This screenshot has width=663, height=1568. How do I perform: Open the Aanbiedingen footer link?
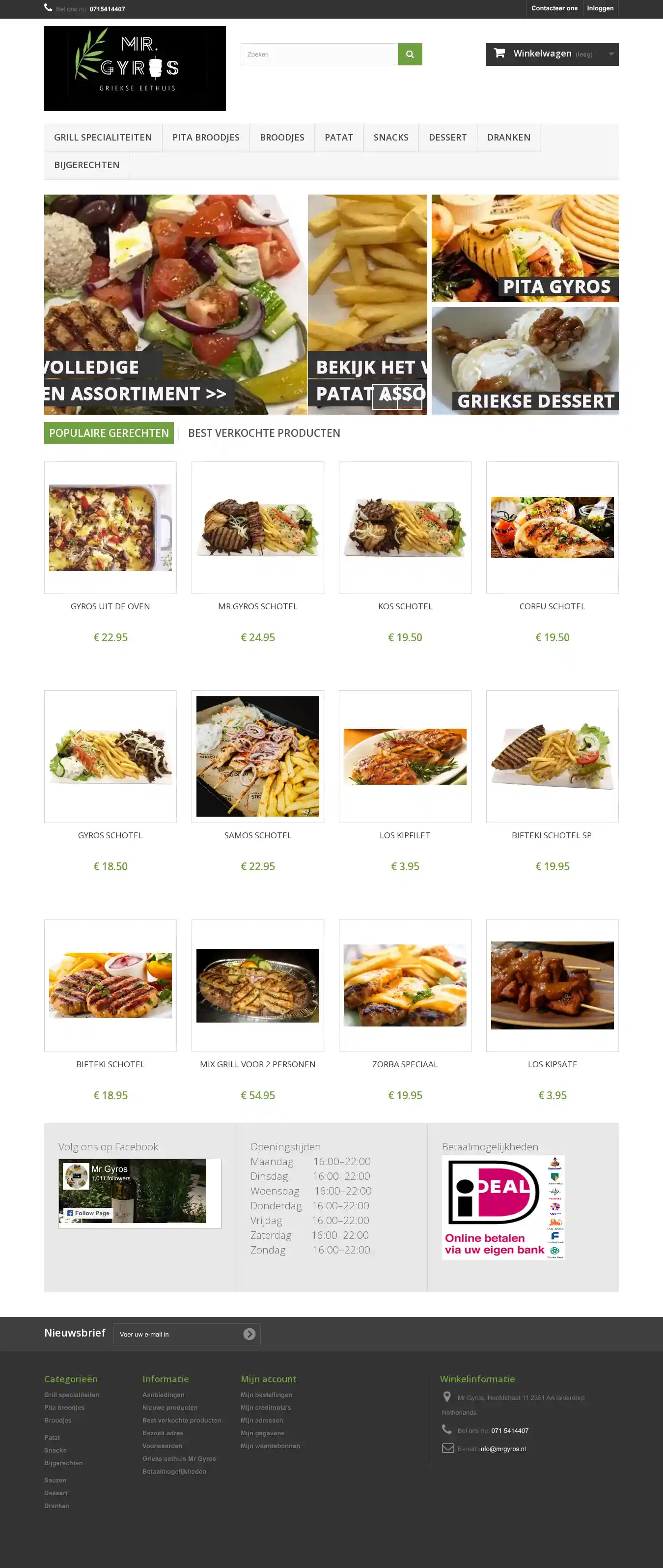pyautogui.click(x=163, y=1395)
